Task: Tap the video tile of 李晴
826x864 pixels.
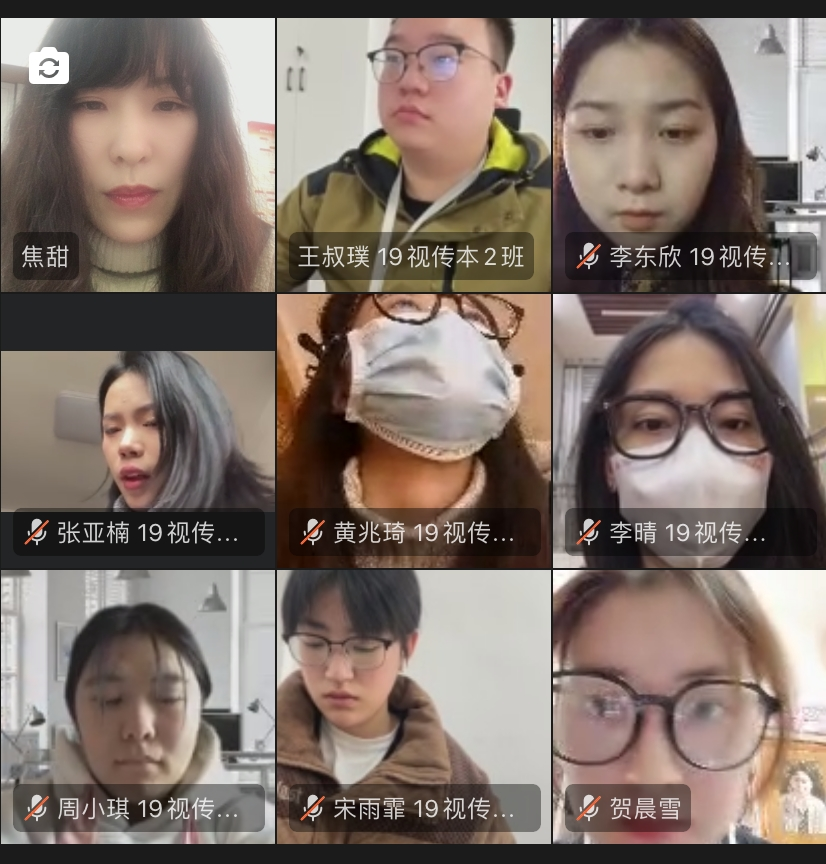Action: (x=689, y=431)
